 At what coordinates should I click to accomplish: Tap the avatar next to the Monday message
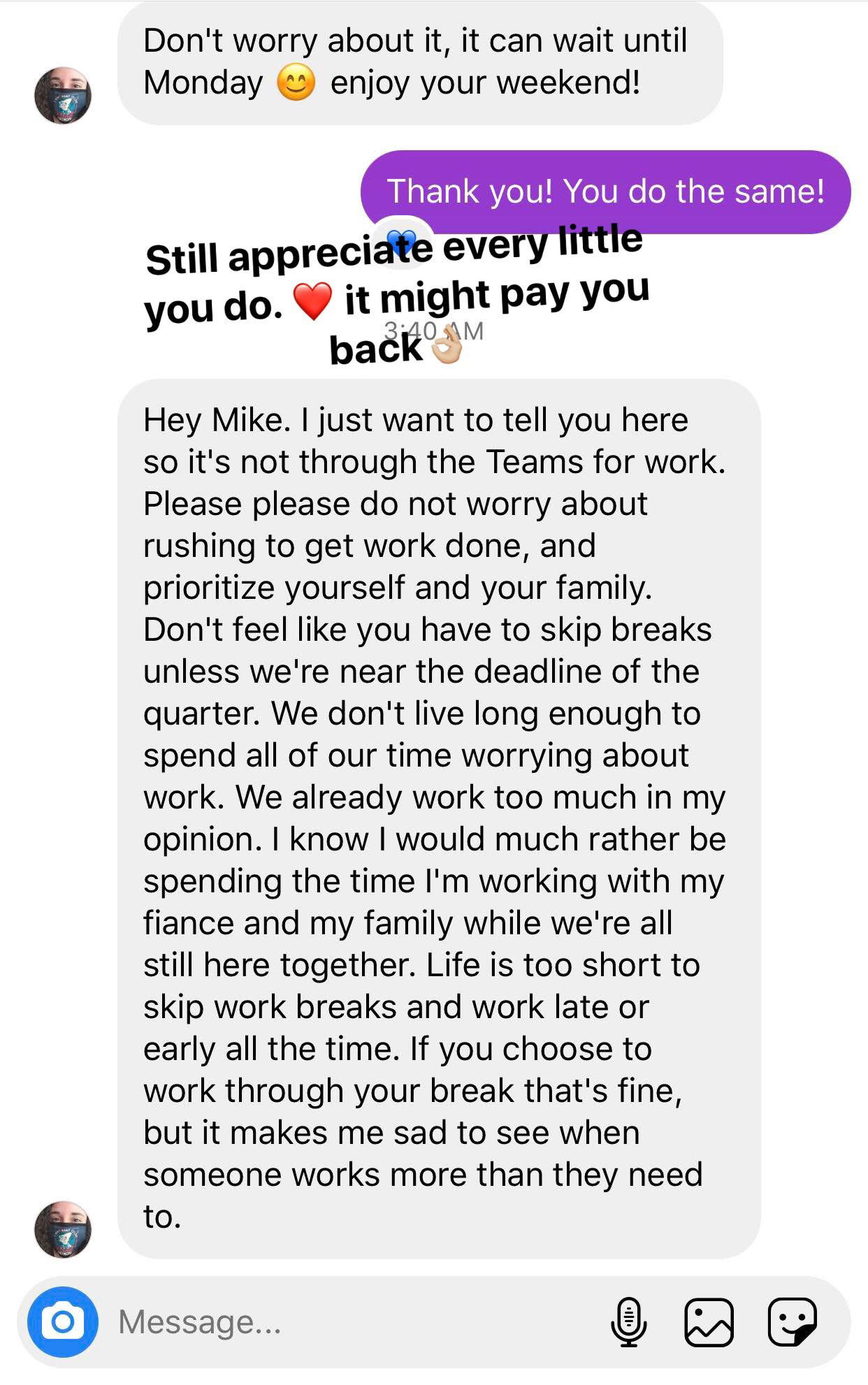click(63, 96)
